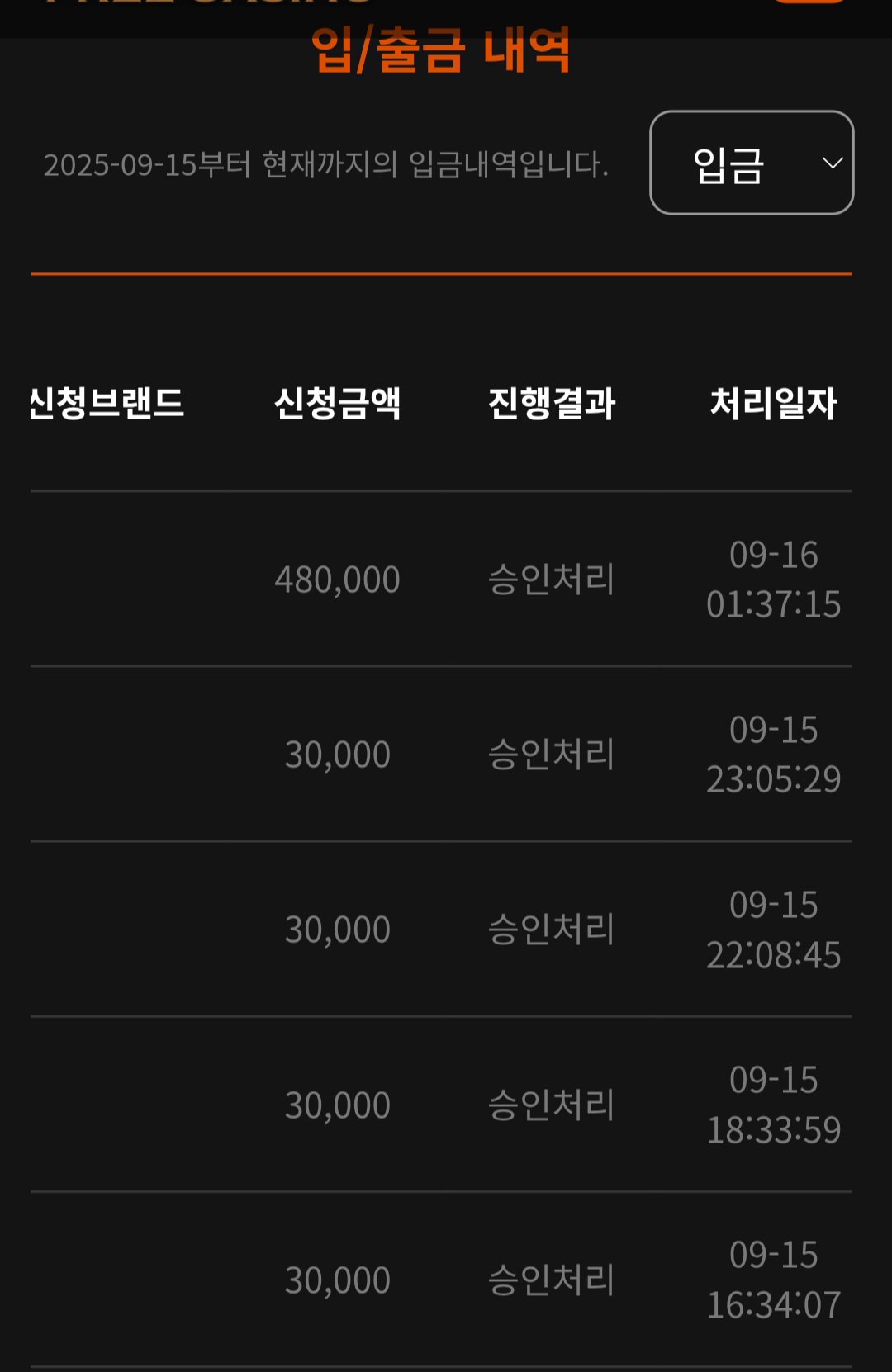Viewport: 892px width, 1372px height.
Task: Open the 입금 transaction type dropdown
Action: pyautogui.click(x=752, y=163)
